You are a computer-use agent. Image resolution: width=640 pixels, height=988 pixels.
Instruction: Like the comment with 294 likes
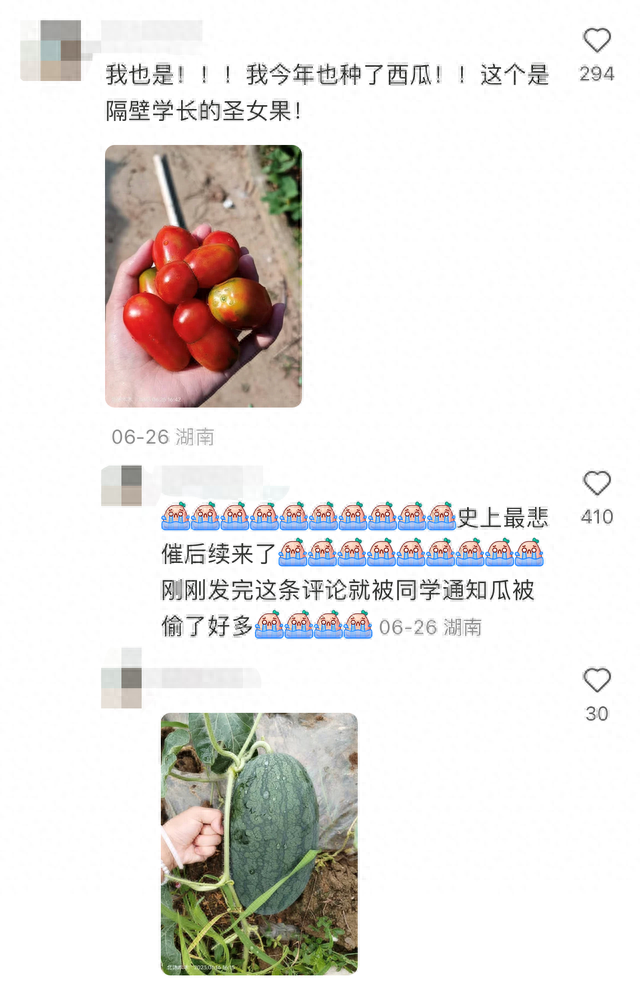597,41
